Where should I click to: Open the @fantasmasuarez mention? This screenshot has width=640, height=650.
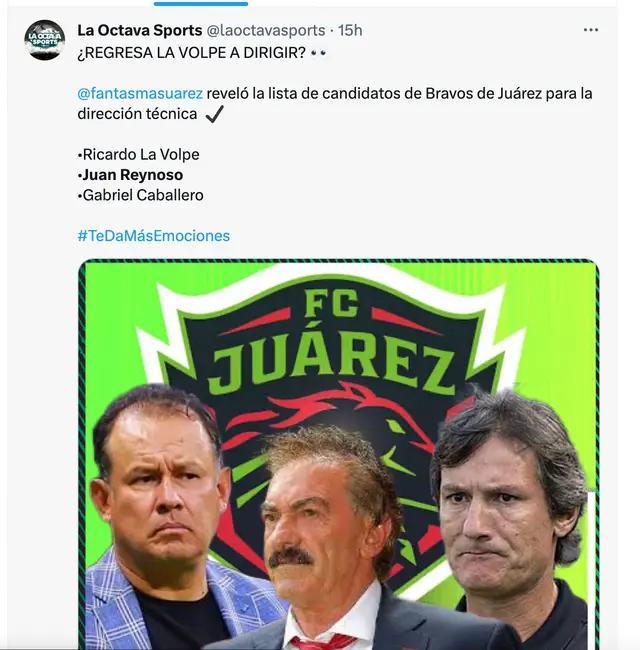139,93
